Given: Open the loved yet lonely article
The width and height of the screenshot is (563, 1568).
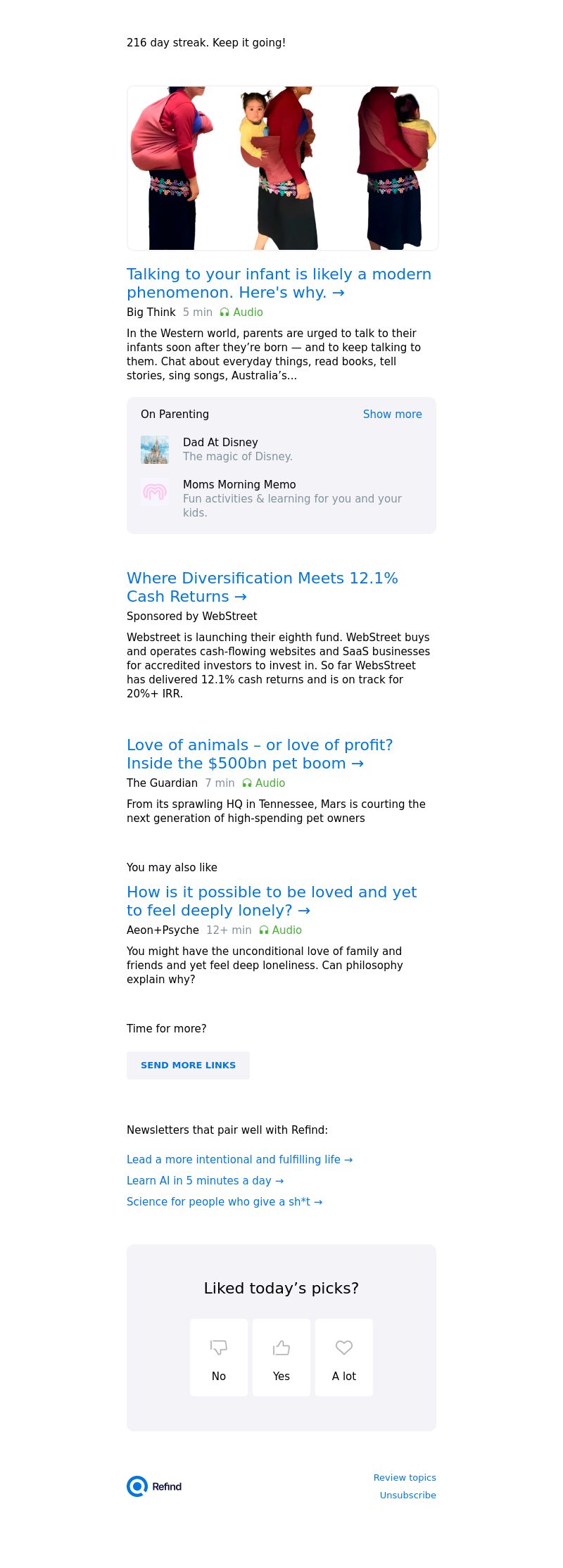Looking at the screenshot, I should [x=272, y=901].
